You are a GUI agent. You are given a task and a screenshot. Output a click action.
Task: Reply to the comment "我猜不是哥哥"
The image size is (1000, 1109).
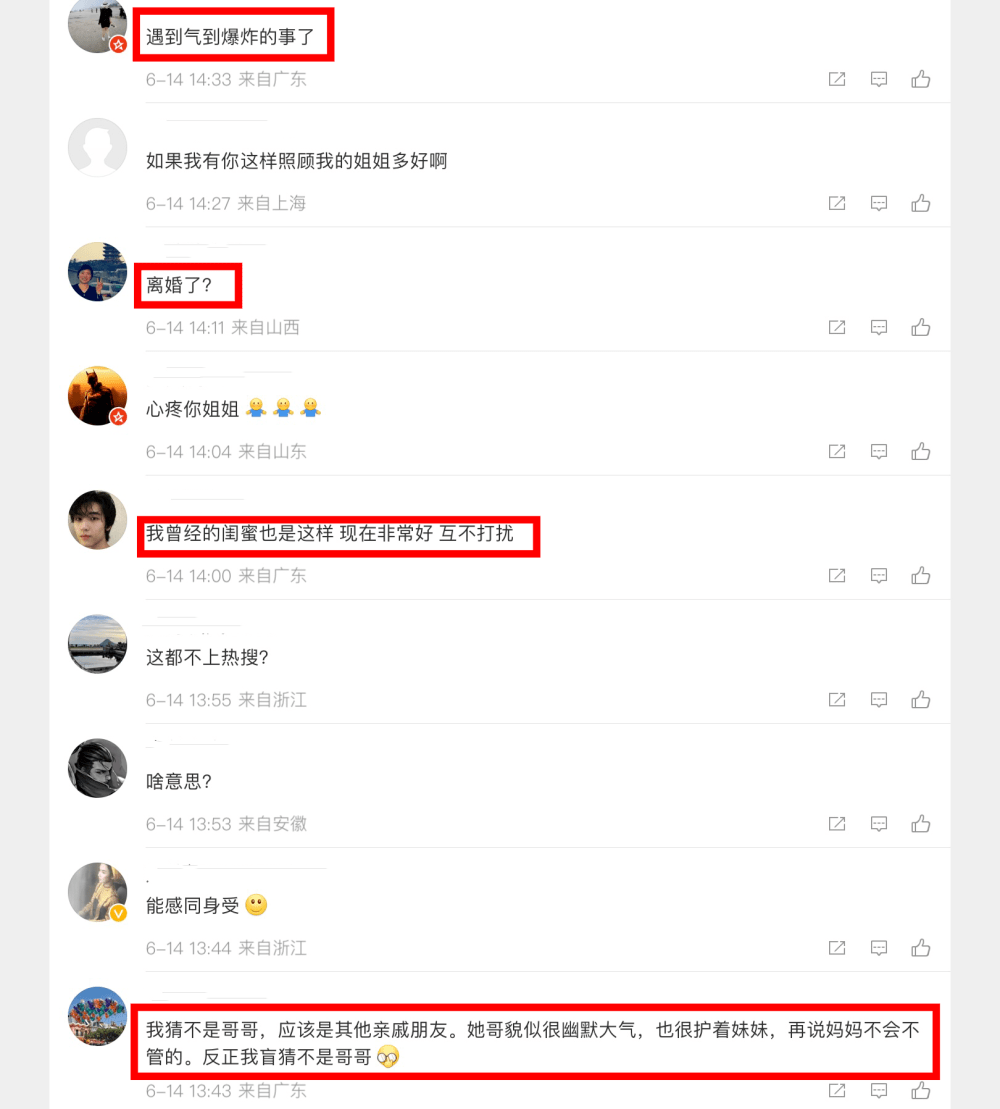(x=879, y=1089)
